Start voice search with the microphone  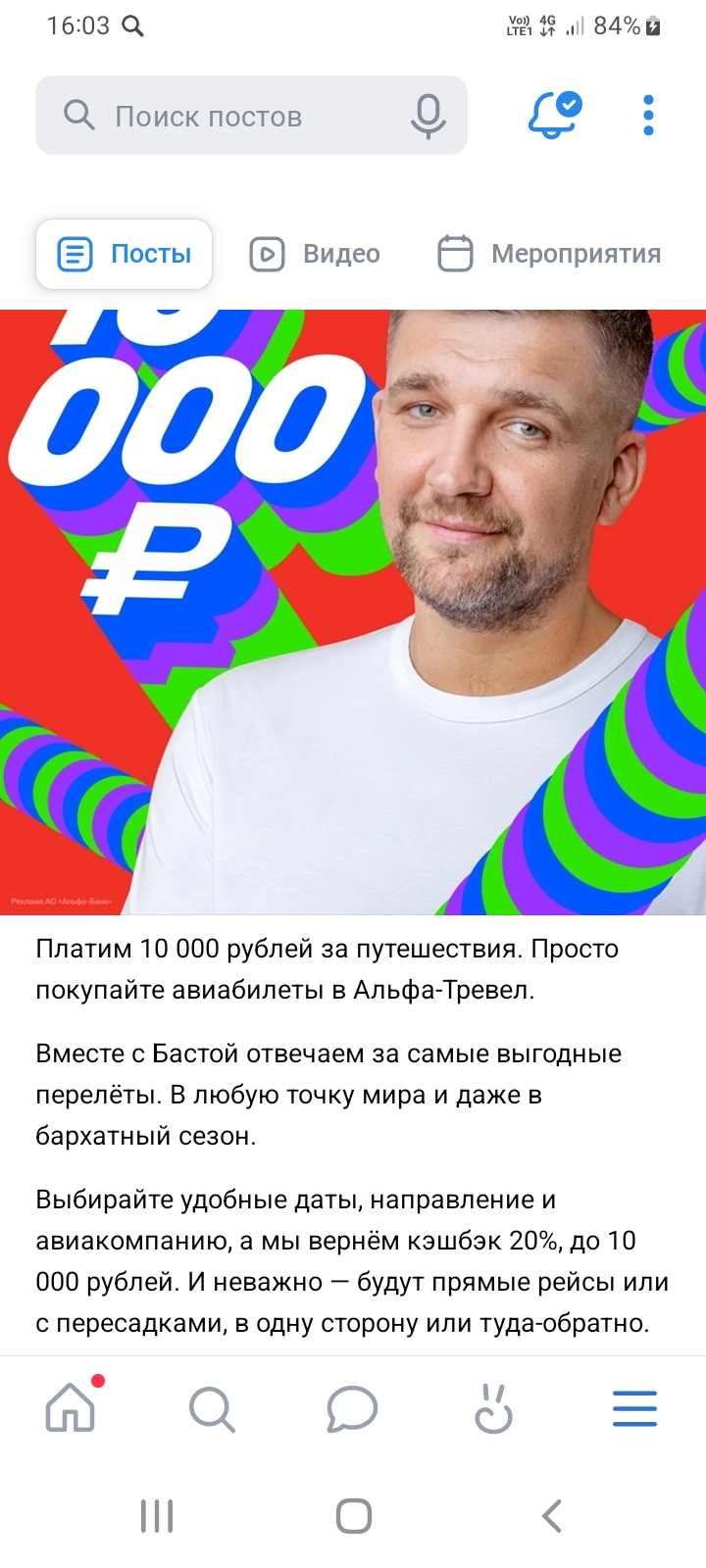(x=428, y=117)
